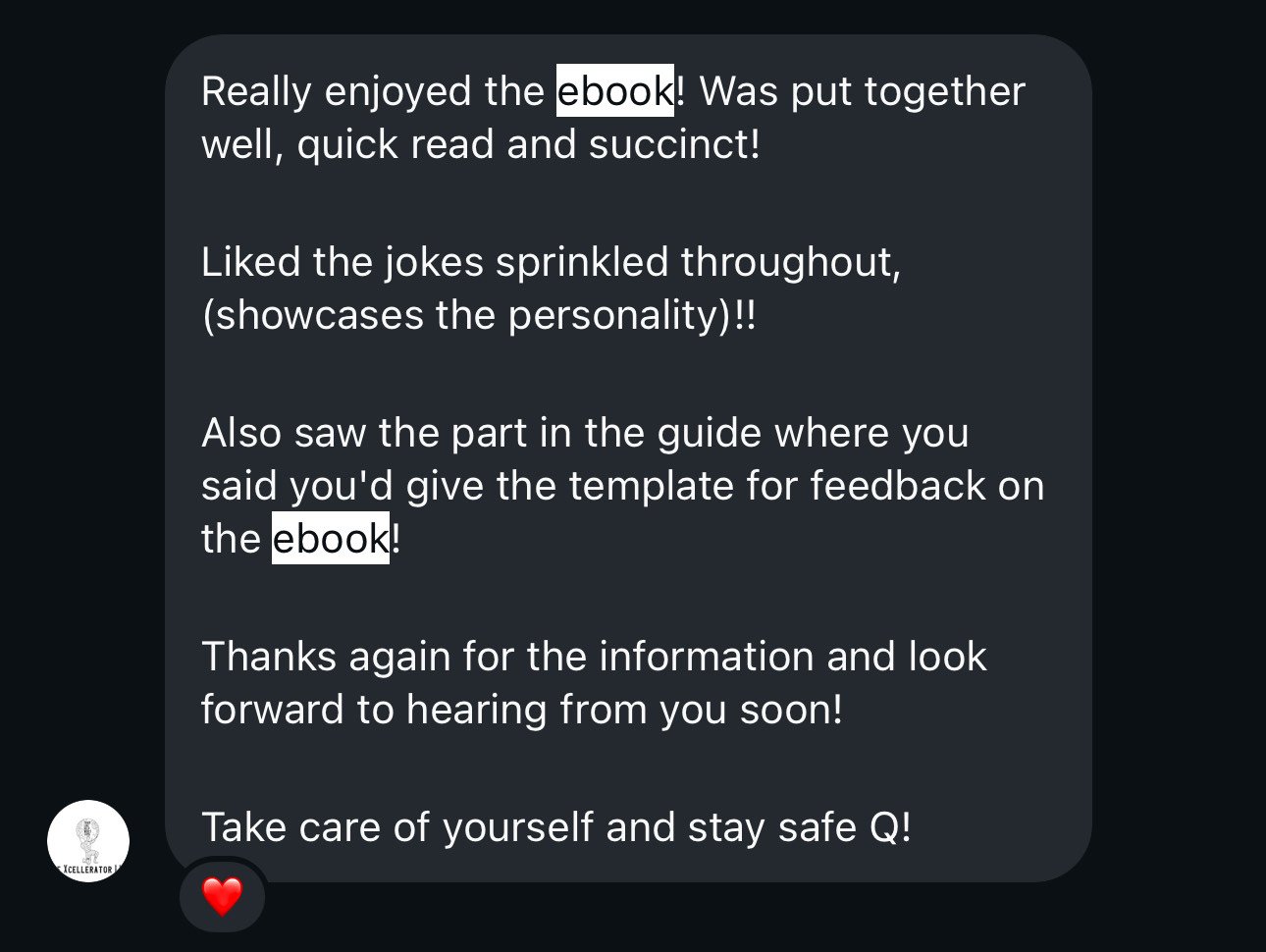The height and width of the screenshot is (952, 1266).
Task: Tap the red heart reaction on the message
Action: coord(222,895)
